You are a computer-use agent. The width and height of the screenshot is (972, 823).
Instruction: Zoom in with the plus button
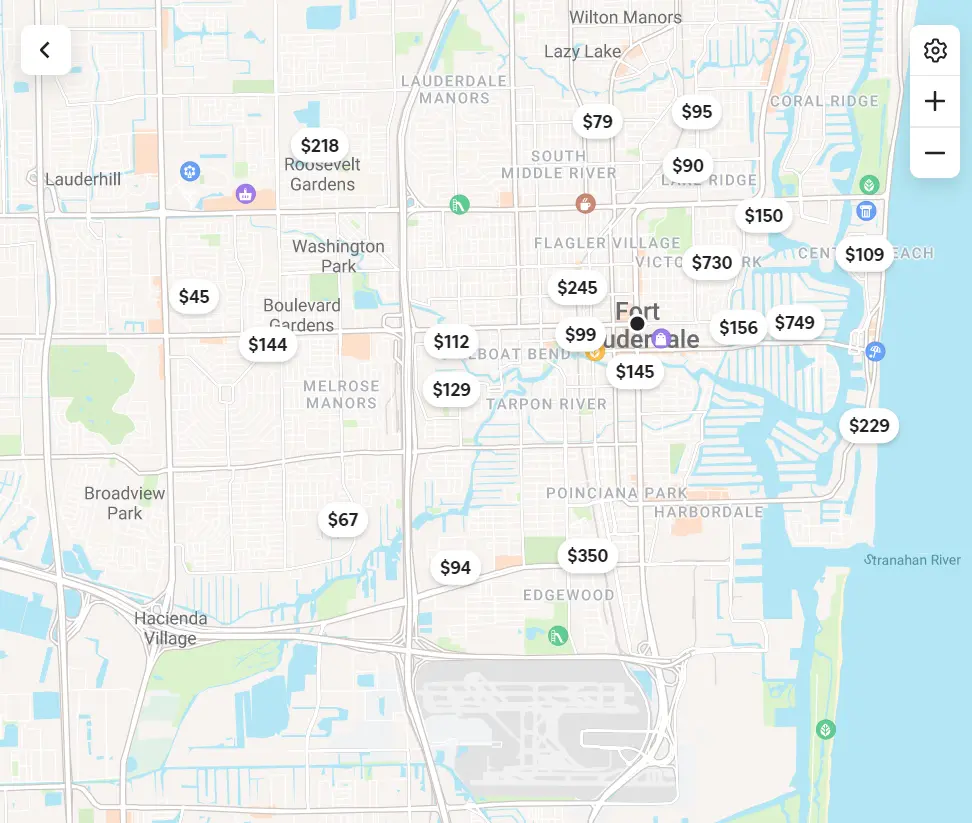pyautogui.click(x=935, y=101)
